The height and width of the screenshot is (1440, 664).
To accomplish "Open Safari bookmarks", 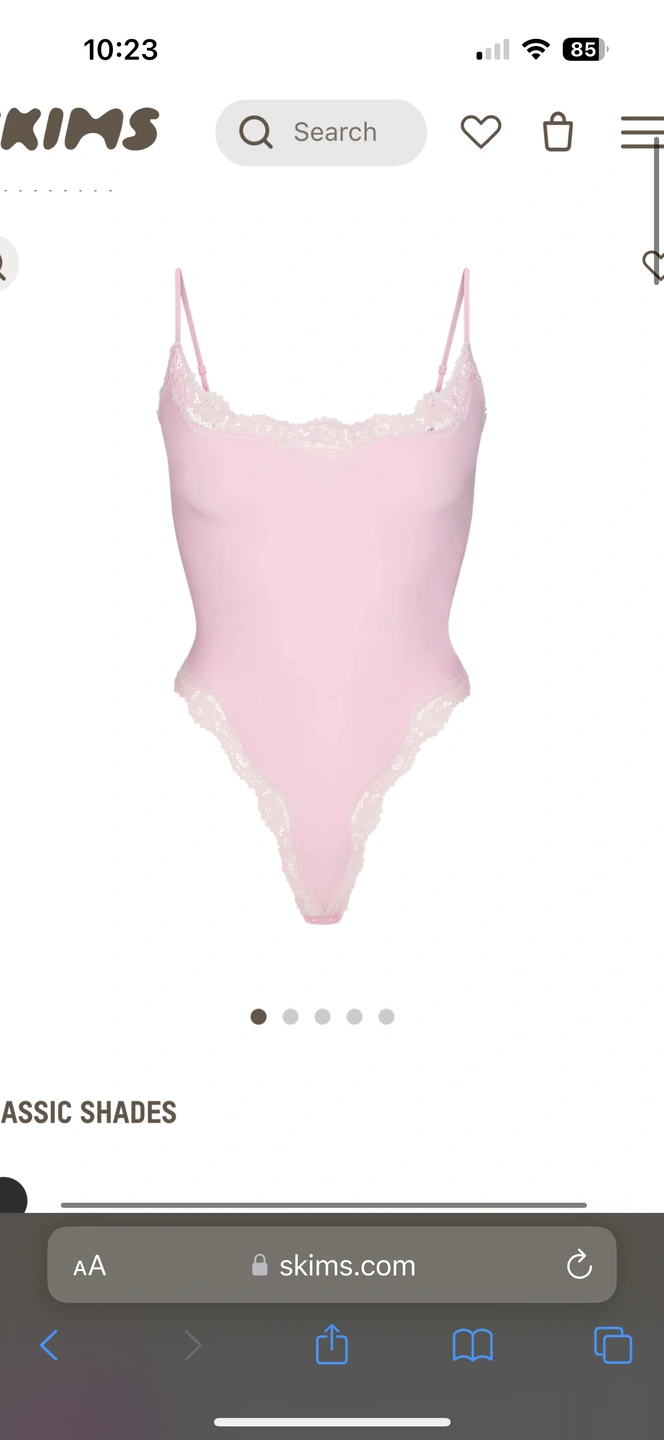I will 472,1346.
